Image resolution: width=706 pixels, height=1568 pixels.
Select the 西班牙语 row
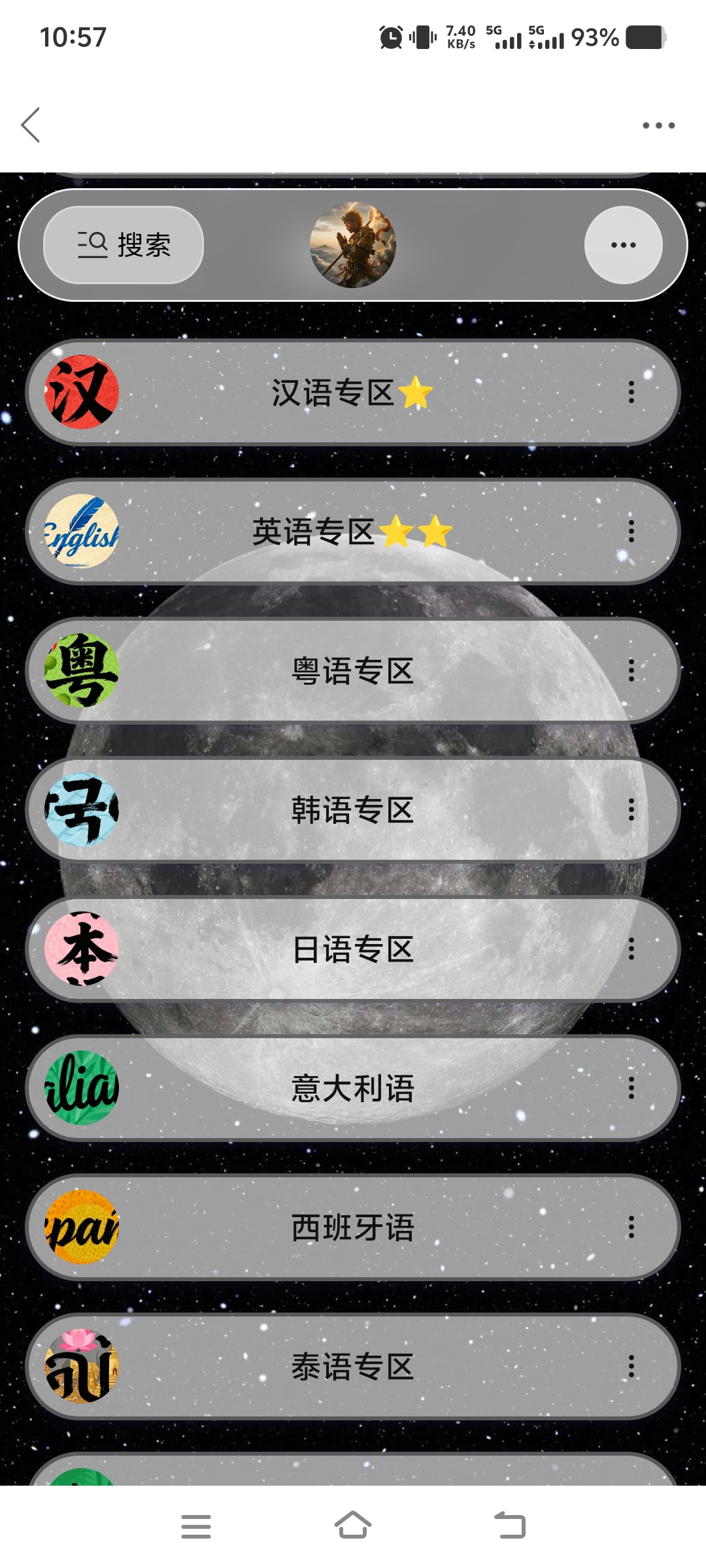pos(353,1228)
